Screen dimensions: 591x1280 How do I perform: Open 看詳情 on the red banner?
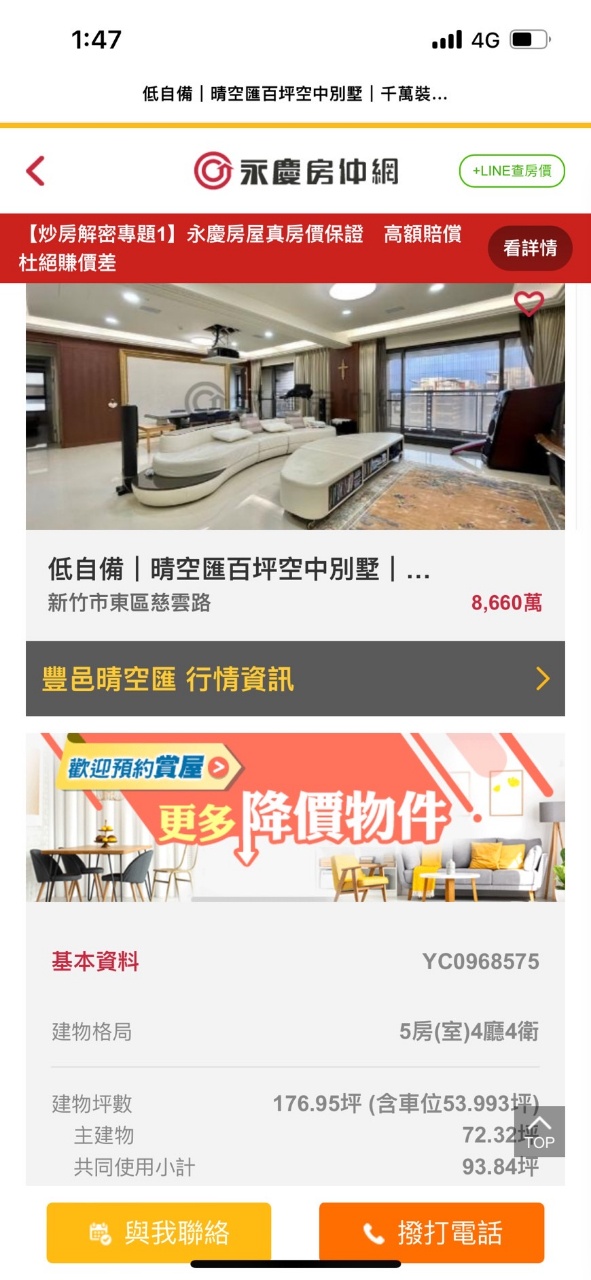coord(530,248)
